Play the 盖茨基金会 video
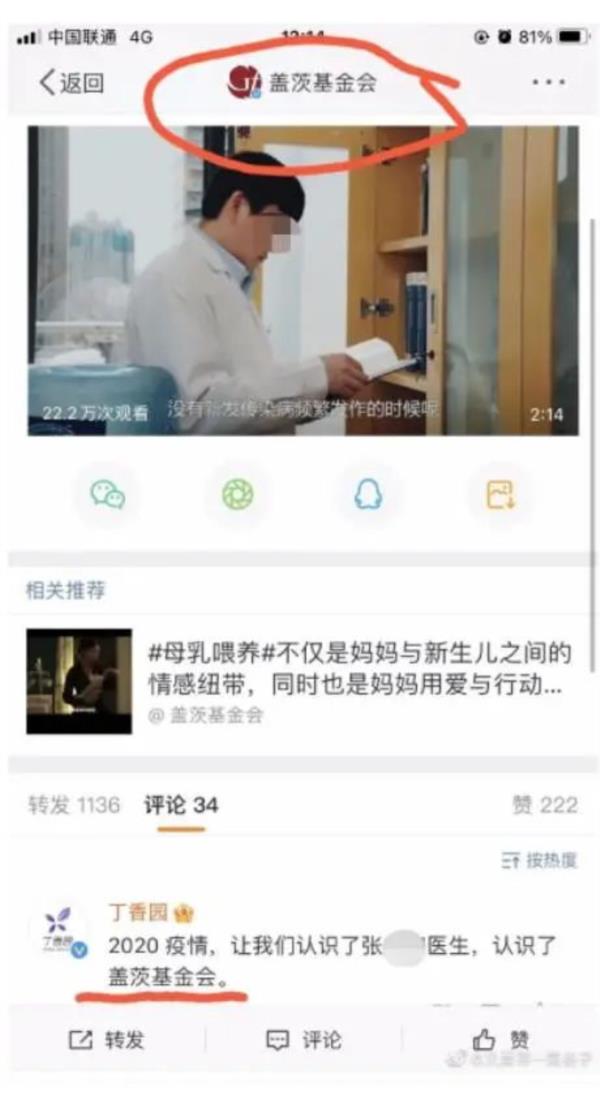Image resolution: width=600 pixels, height=1095 pixels. 302,280
